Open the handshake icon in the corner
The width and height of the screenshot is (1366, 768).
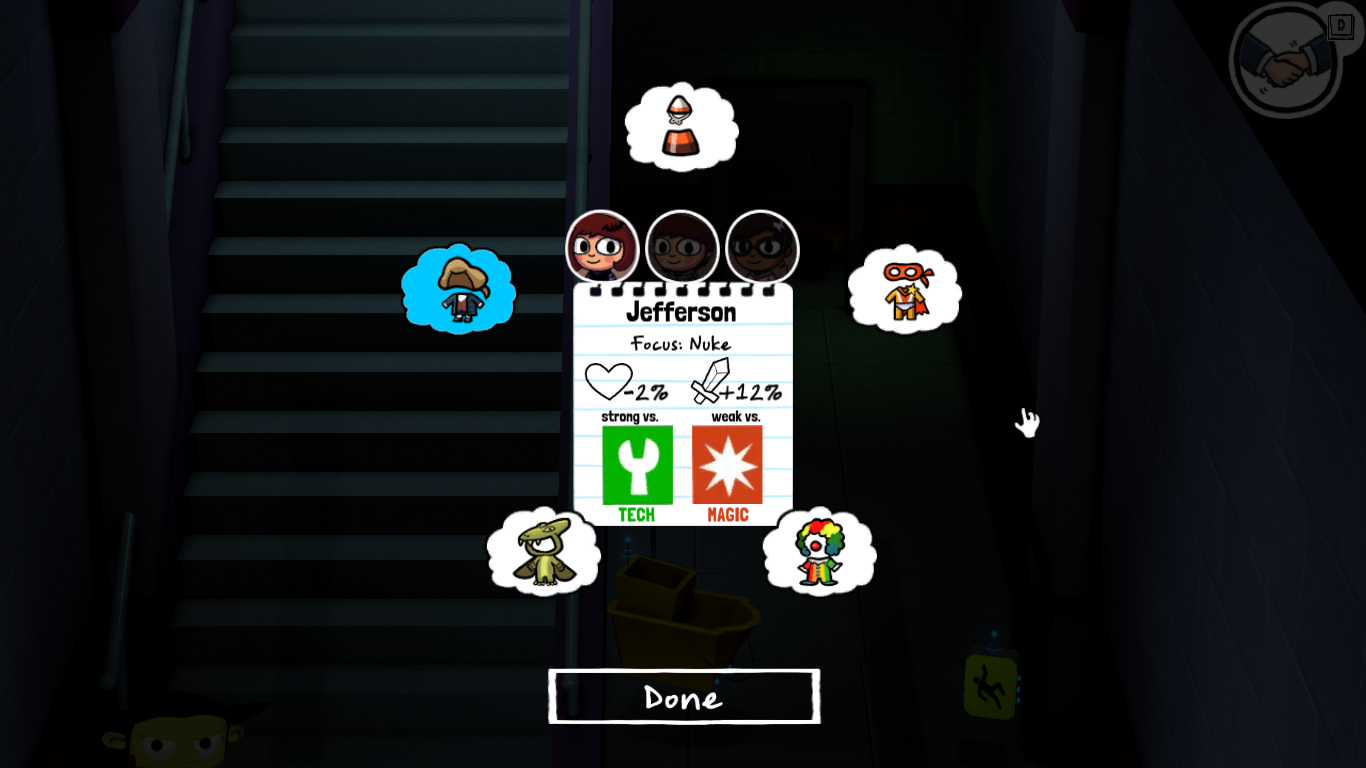1285,62
